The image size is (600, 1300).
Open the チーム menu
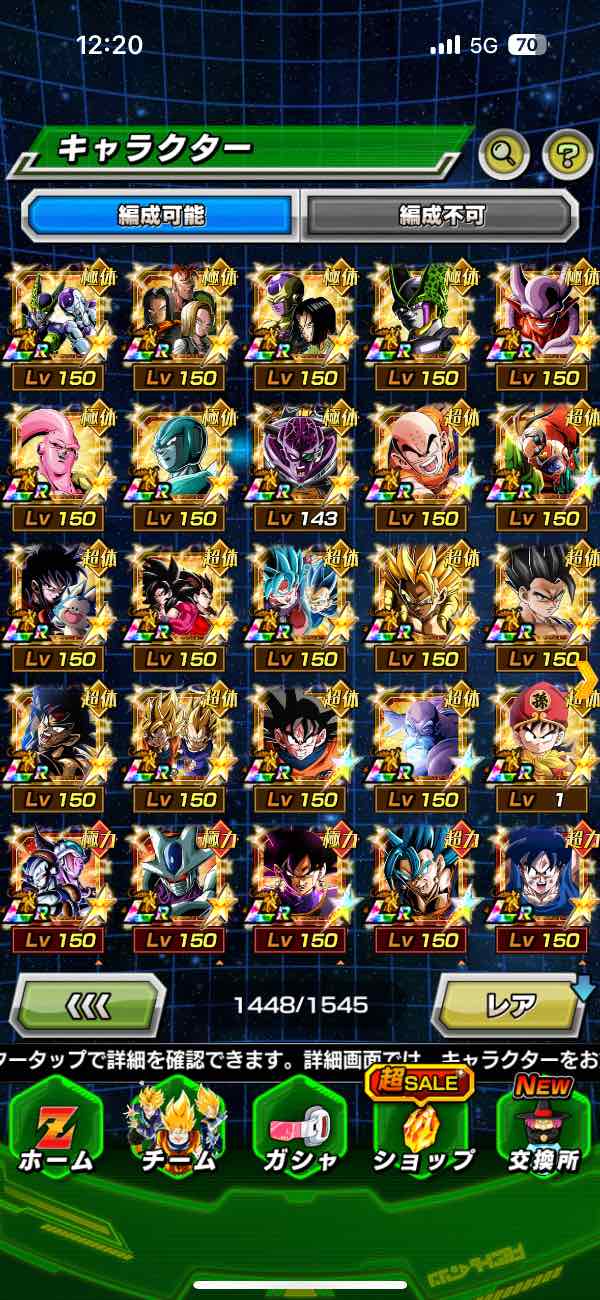176,1130
